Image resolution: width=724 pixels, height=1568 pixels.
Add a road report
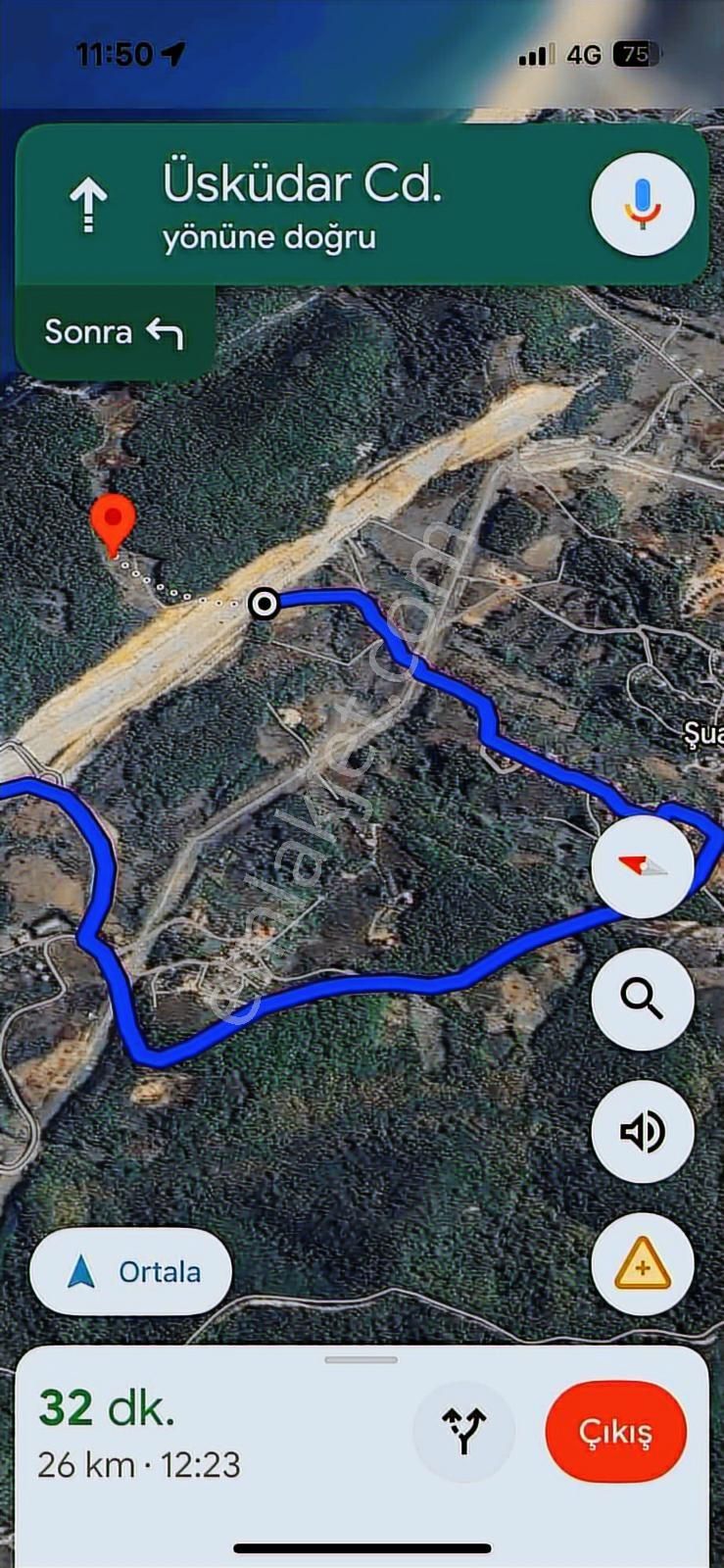click(x=642, y=1265)
